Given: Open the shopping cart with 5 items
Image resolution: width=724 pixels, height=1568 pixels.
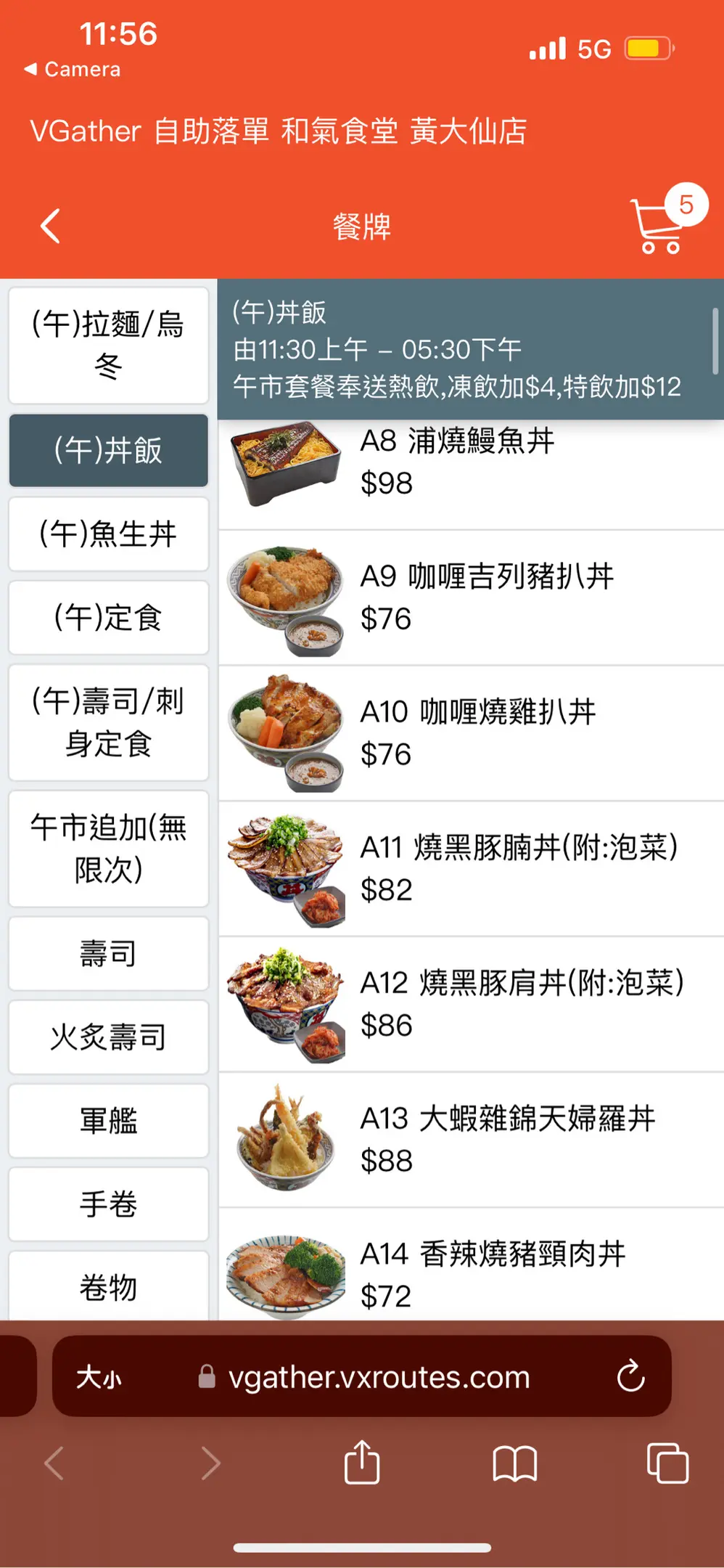Looking at the screenshot, I should point(659,226).
